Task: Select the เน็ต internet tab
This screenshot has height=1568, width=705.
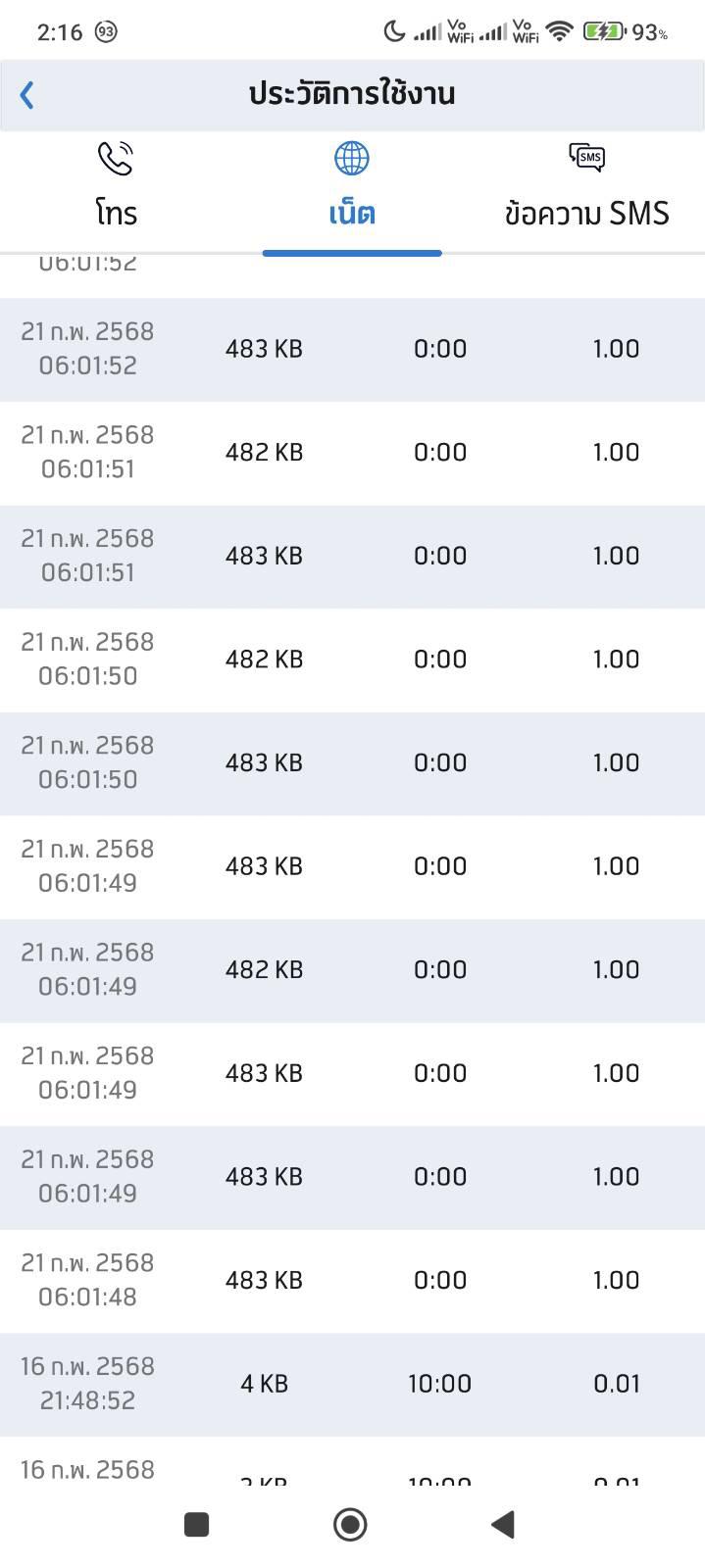Action: pos(352,185)
